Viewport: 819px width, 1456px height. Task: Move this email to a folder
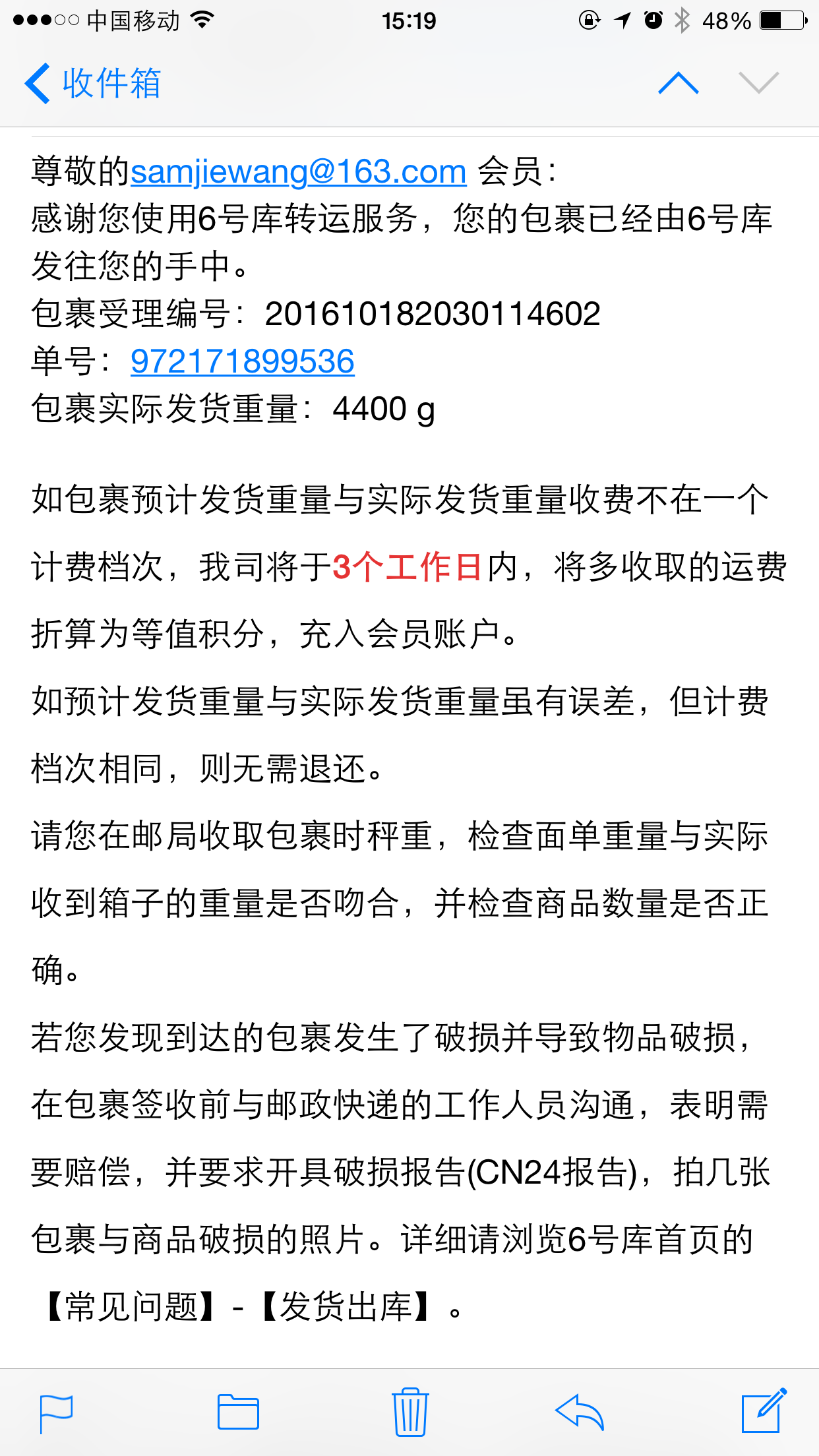click(x=238, y=1412)
